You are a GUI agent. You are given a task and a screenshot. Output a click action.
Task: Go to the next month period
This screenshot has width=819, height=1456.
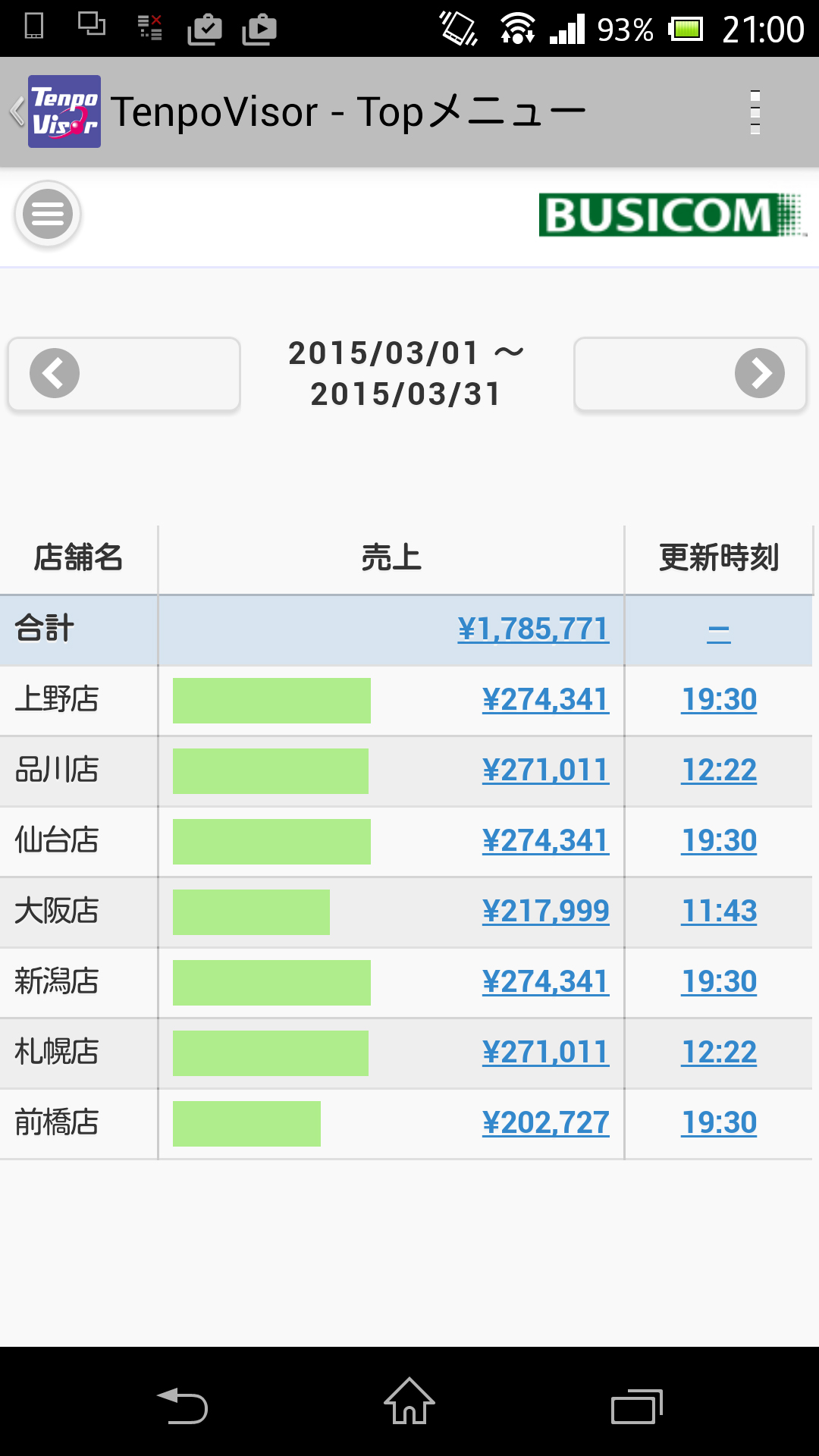(x=690, y=374)
